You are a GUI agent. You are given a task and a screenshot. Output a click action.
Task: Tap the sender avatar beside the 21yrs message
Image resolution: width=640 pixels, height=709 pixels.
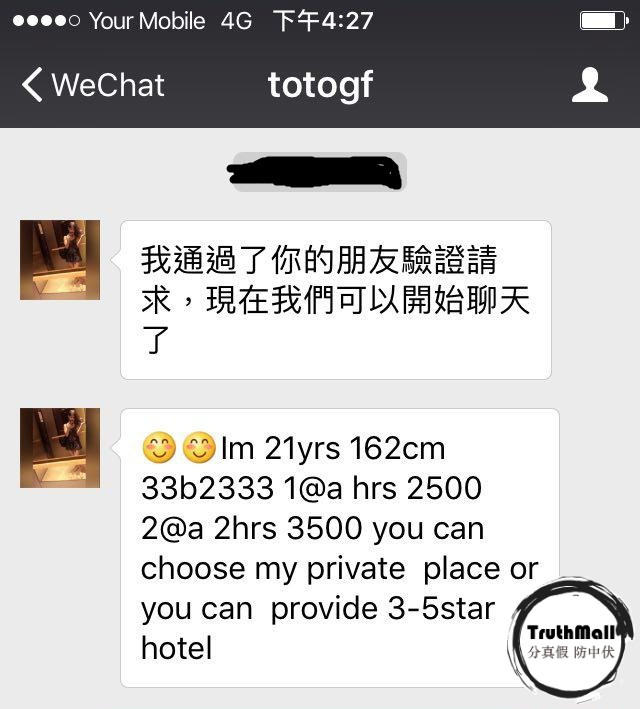[x=60, y=447]
